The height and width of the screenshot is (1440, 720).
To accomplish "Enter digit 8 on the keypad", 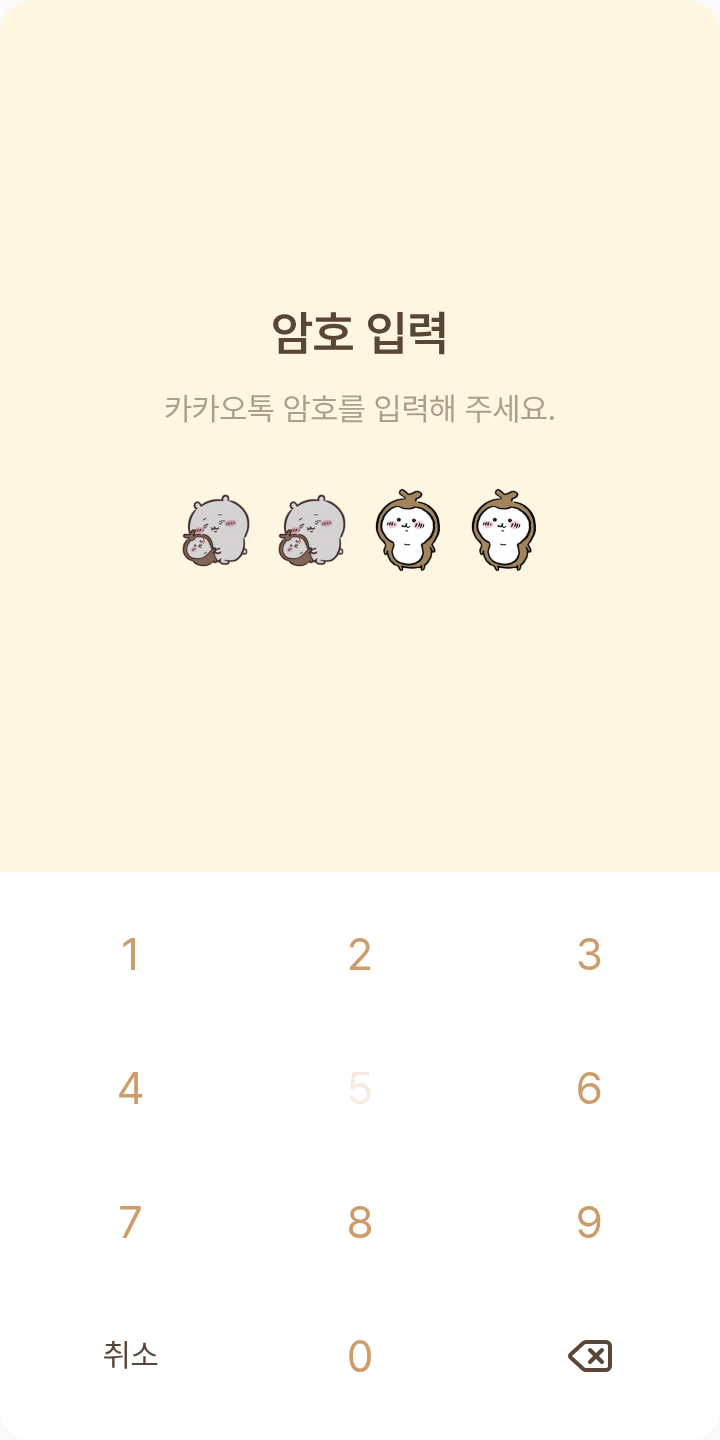I will click(360, 1222).
